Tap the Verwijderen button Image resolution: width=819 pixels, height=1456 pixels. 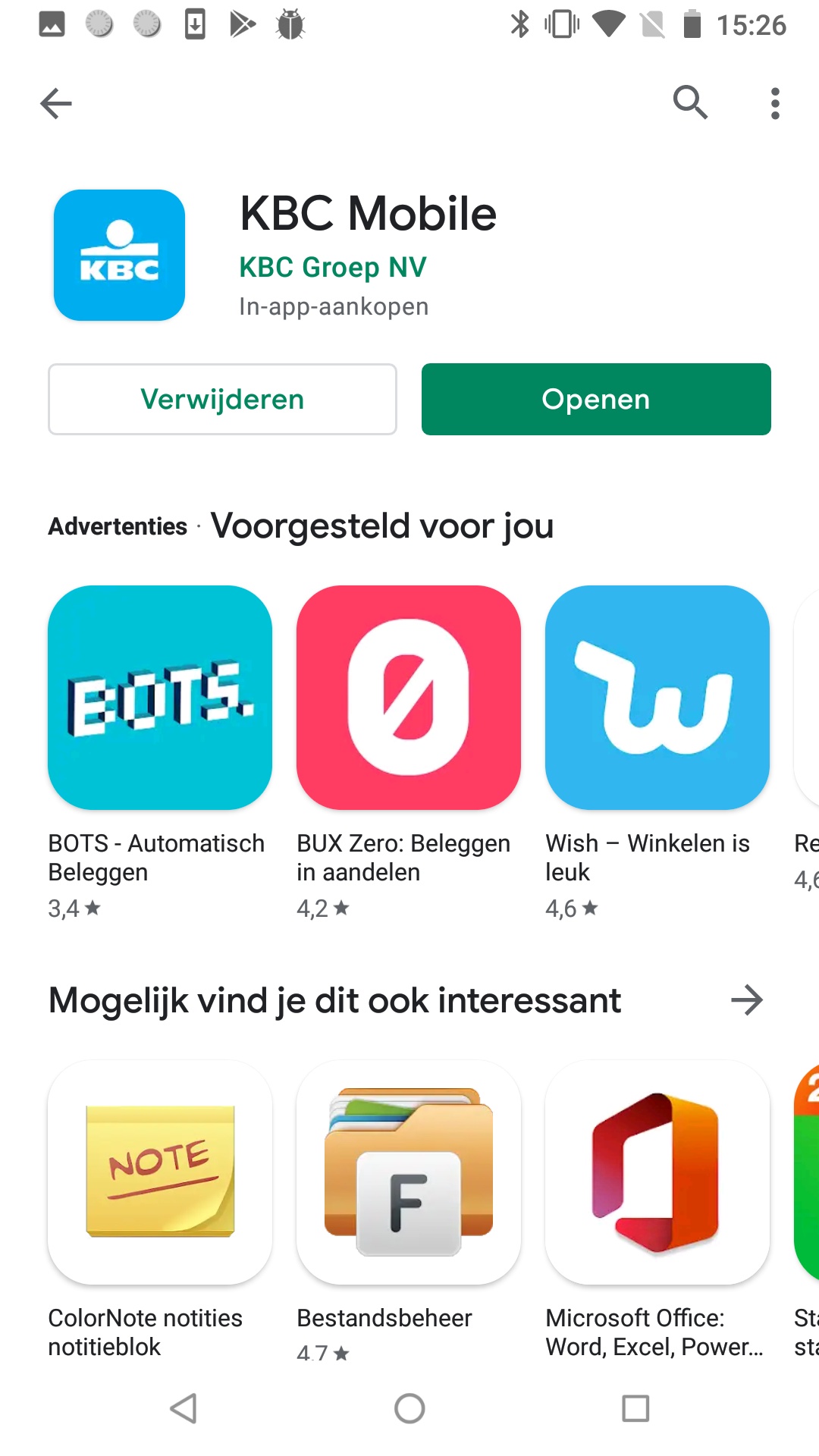click(x=222, y=399)
